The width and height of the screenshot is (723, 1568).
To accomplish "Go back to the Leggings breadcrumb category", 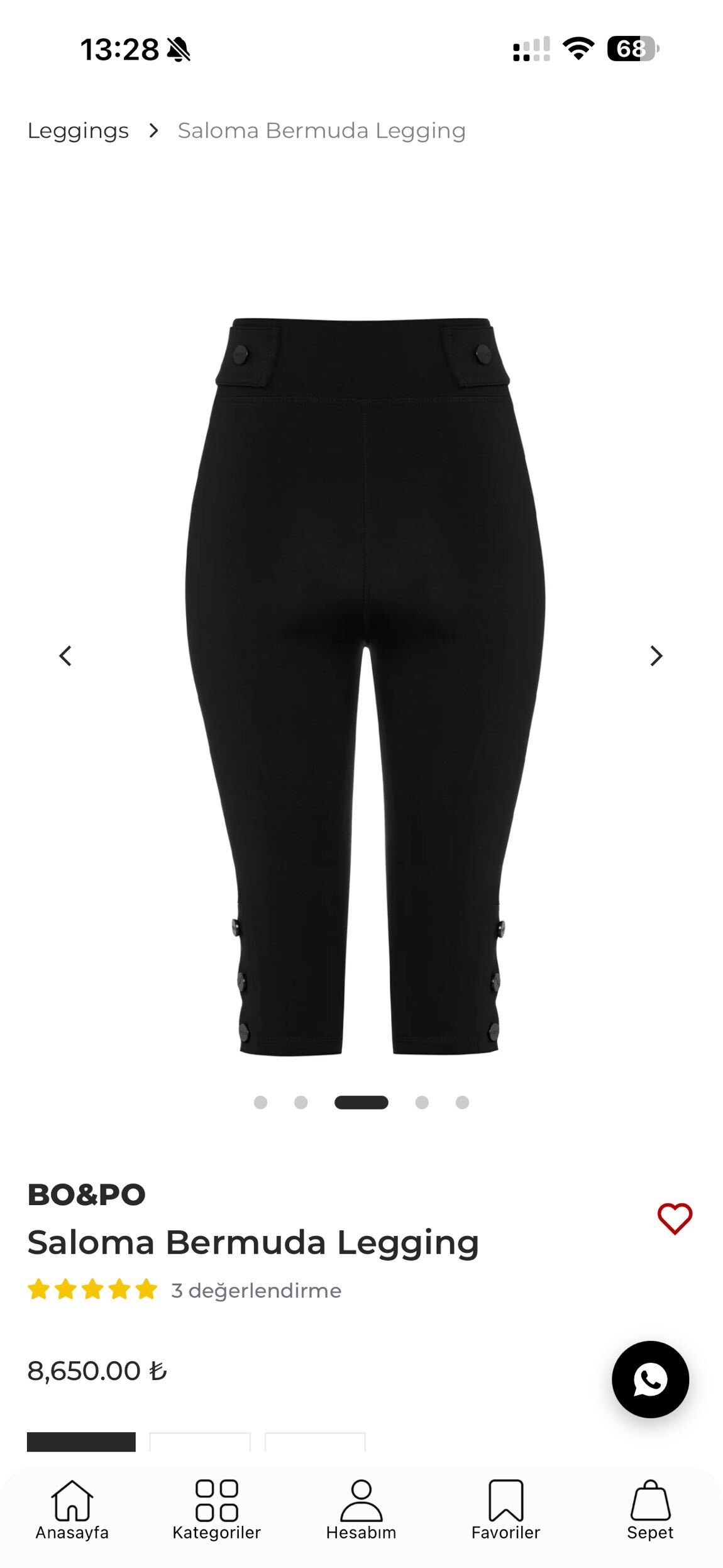I will point(78,131).
